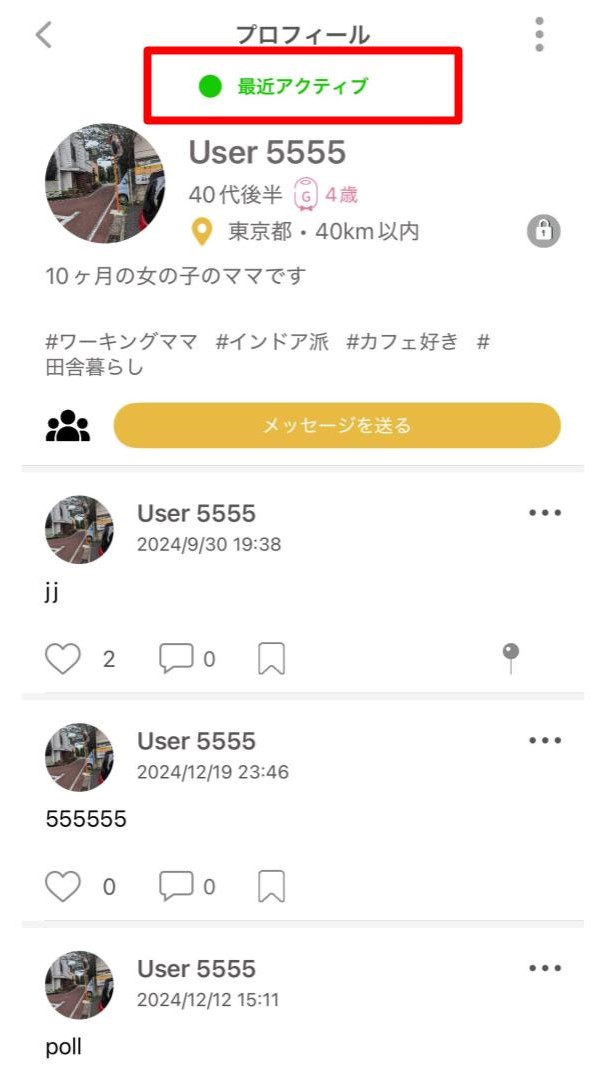
Task: Save the 555555 post with bookmark
Action: click(272, 886)
